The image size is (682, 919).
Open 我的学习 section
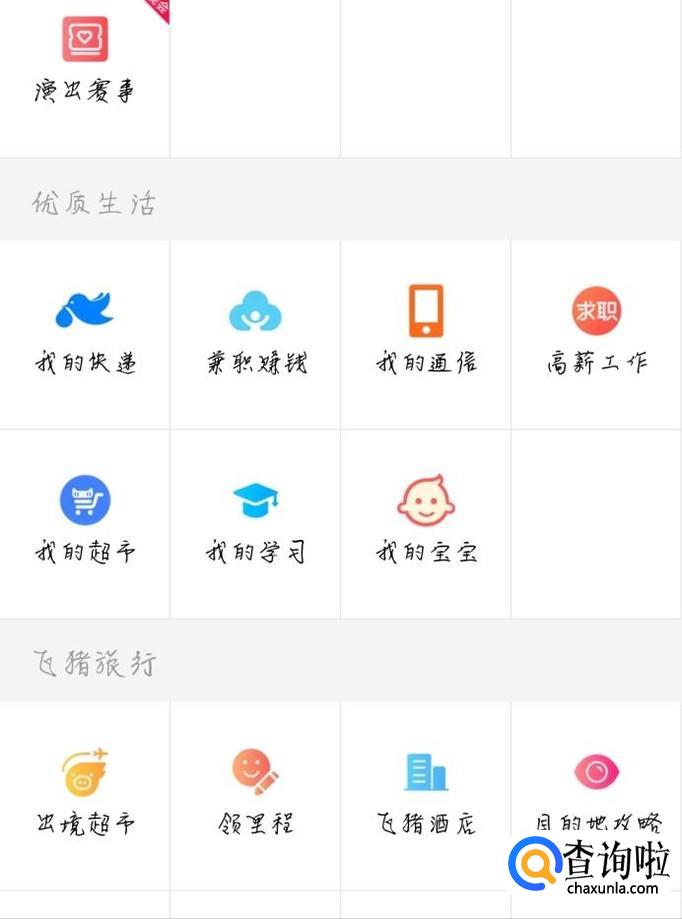[255, 520]
